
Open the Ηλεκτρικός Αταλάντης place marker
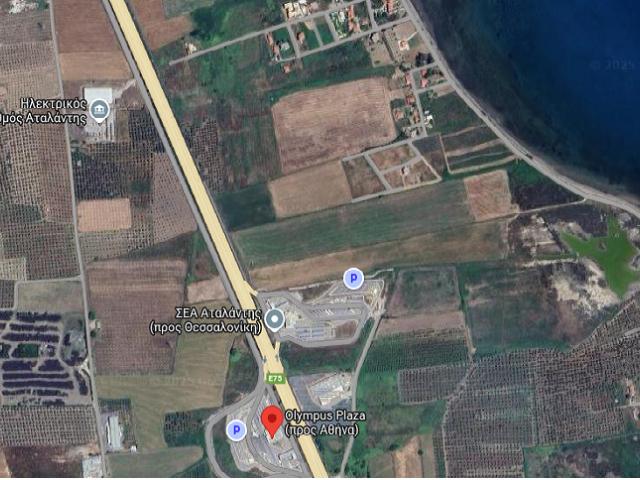coord(98,111)
